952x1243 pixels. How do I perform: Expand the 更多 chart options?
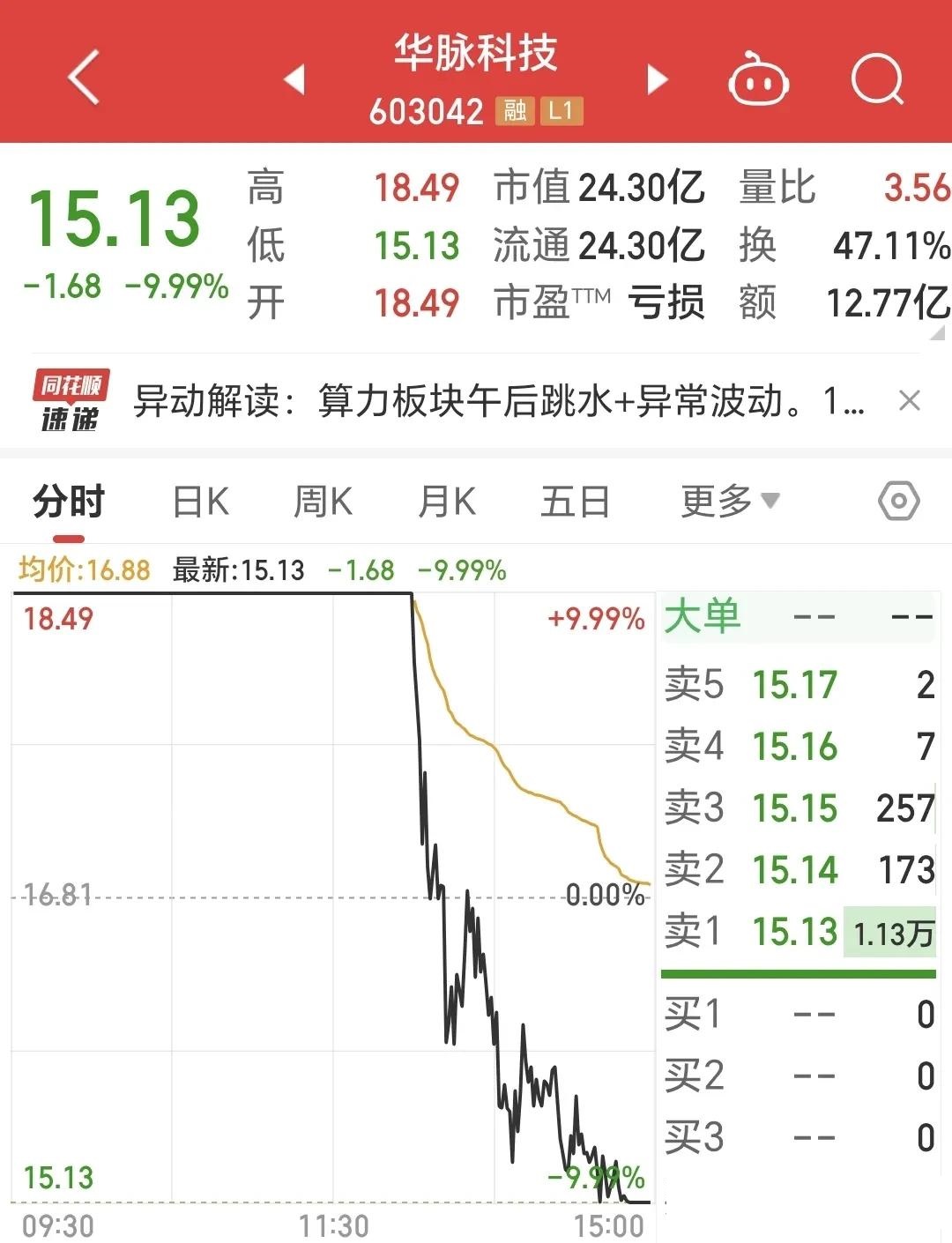[x=727, y=500]
